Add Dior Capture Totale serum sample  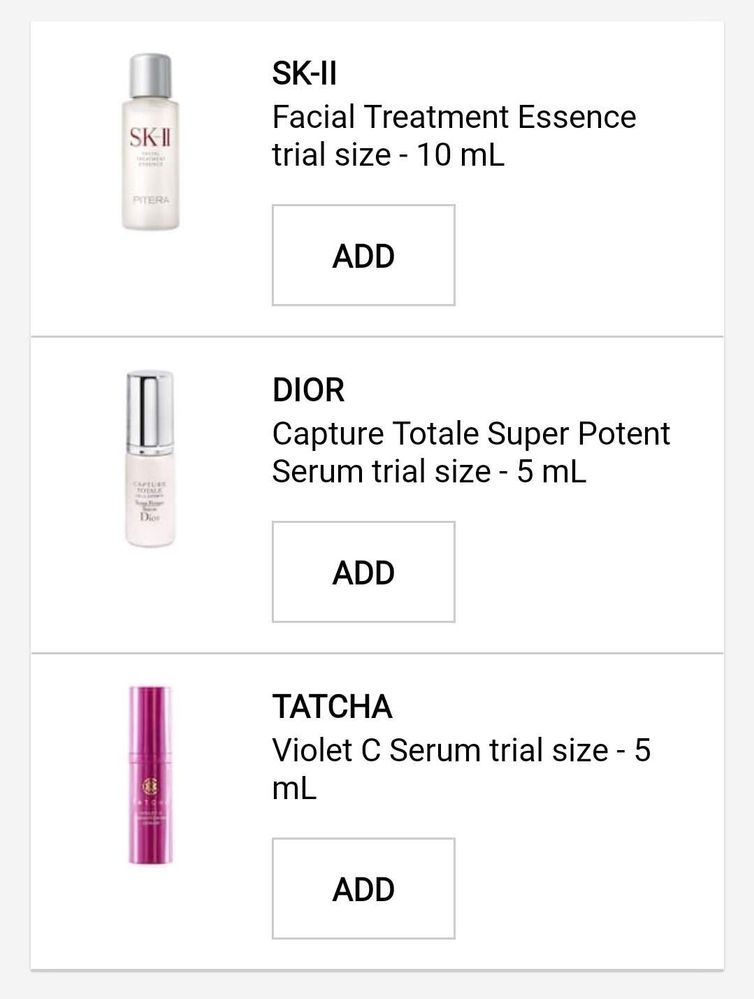363,572
